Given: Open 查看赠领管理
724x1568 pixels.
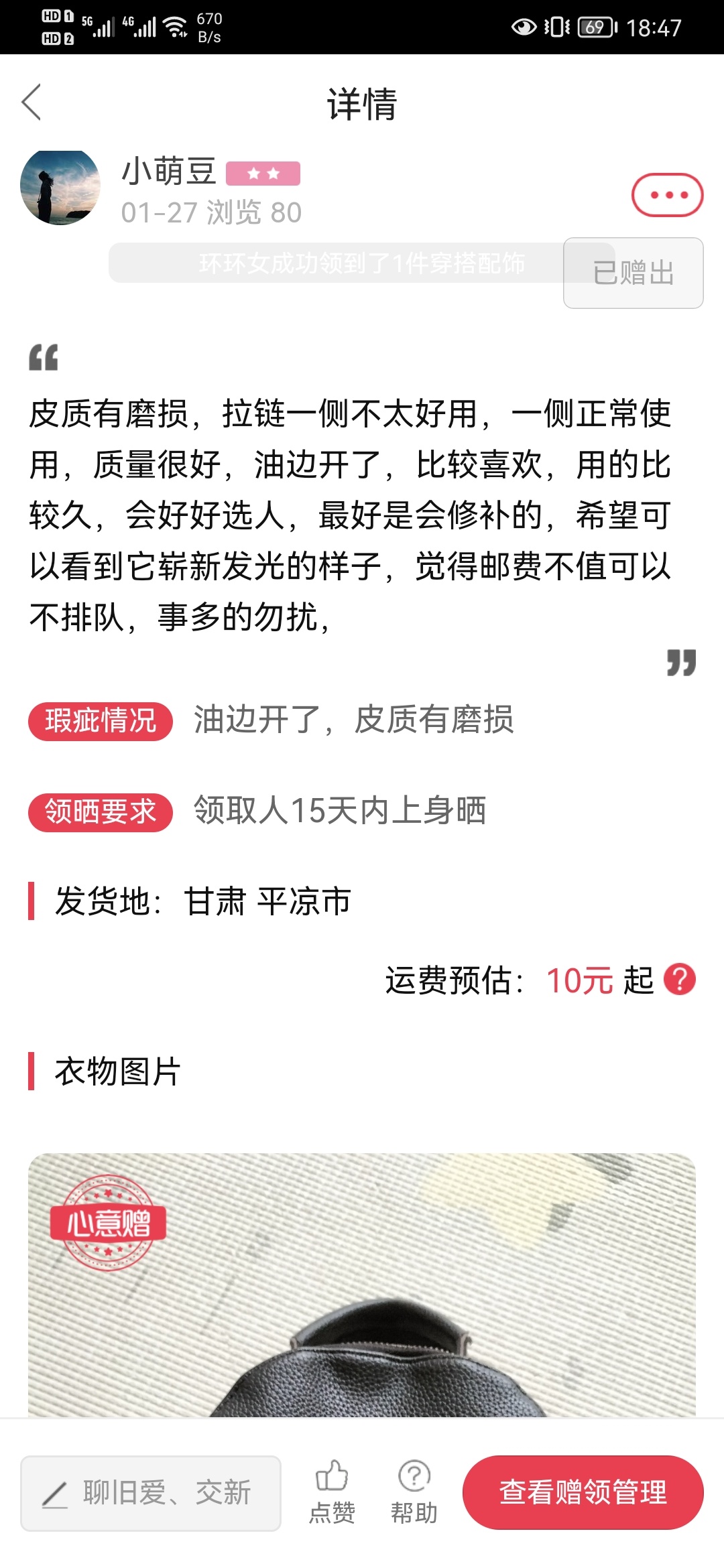Looking at the screenshot, I should [583, 1492].
